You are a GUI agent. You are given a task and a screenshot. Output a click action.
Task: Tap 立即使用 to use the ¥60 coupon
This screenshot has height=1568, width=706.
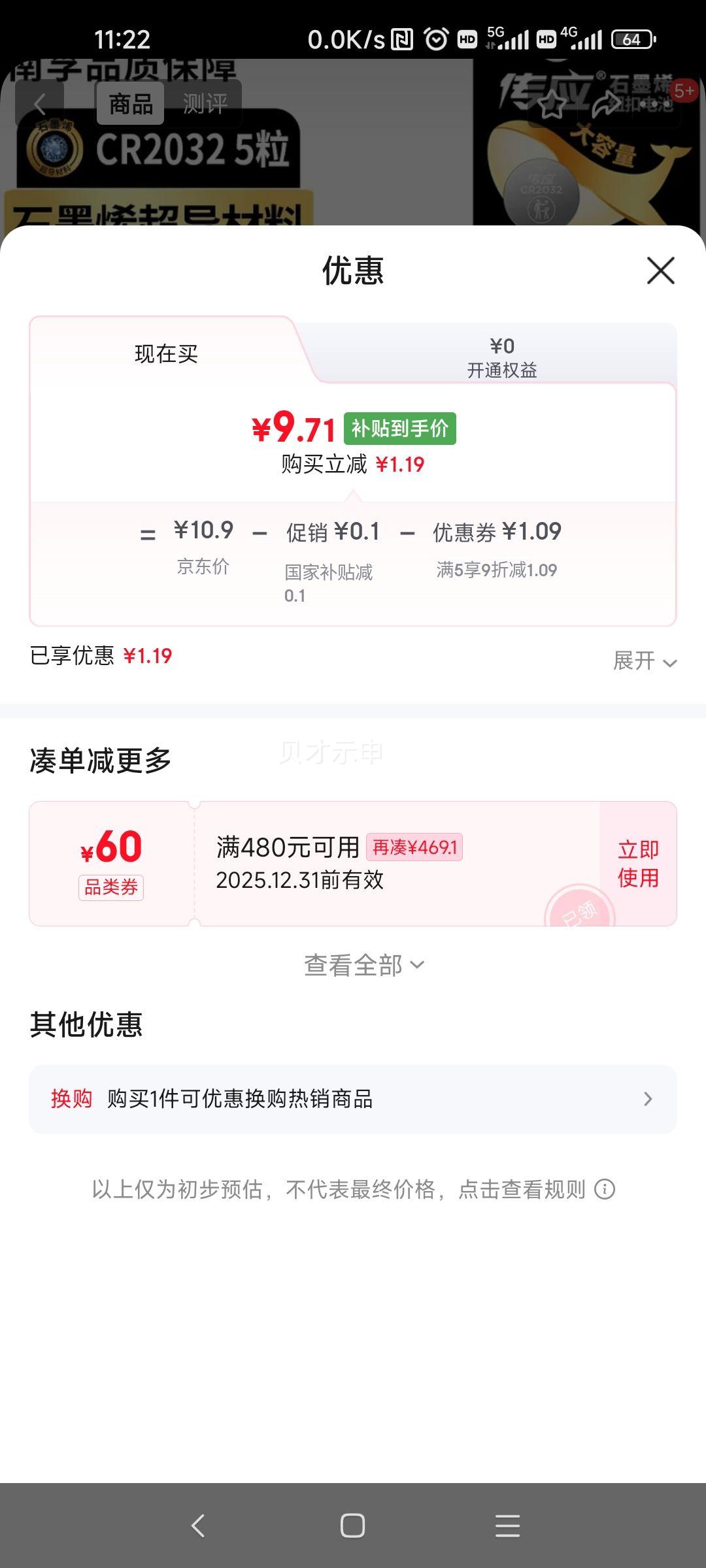[x=637, y=862]
